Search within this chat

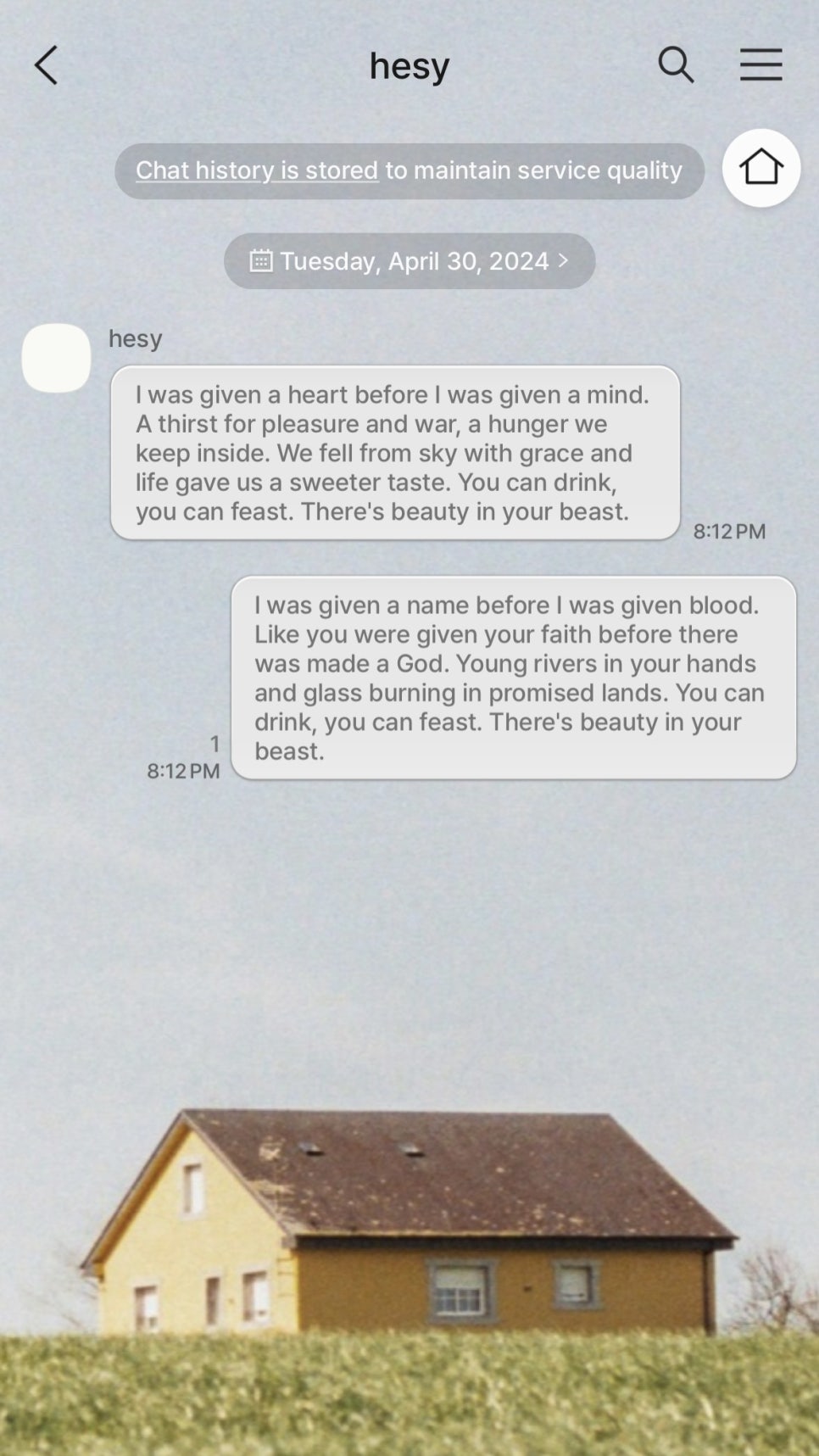tap(676, 65)
